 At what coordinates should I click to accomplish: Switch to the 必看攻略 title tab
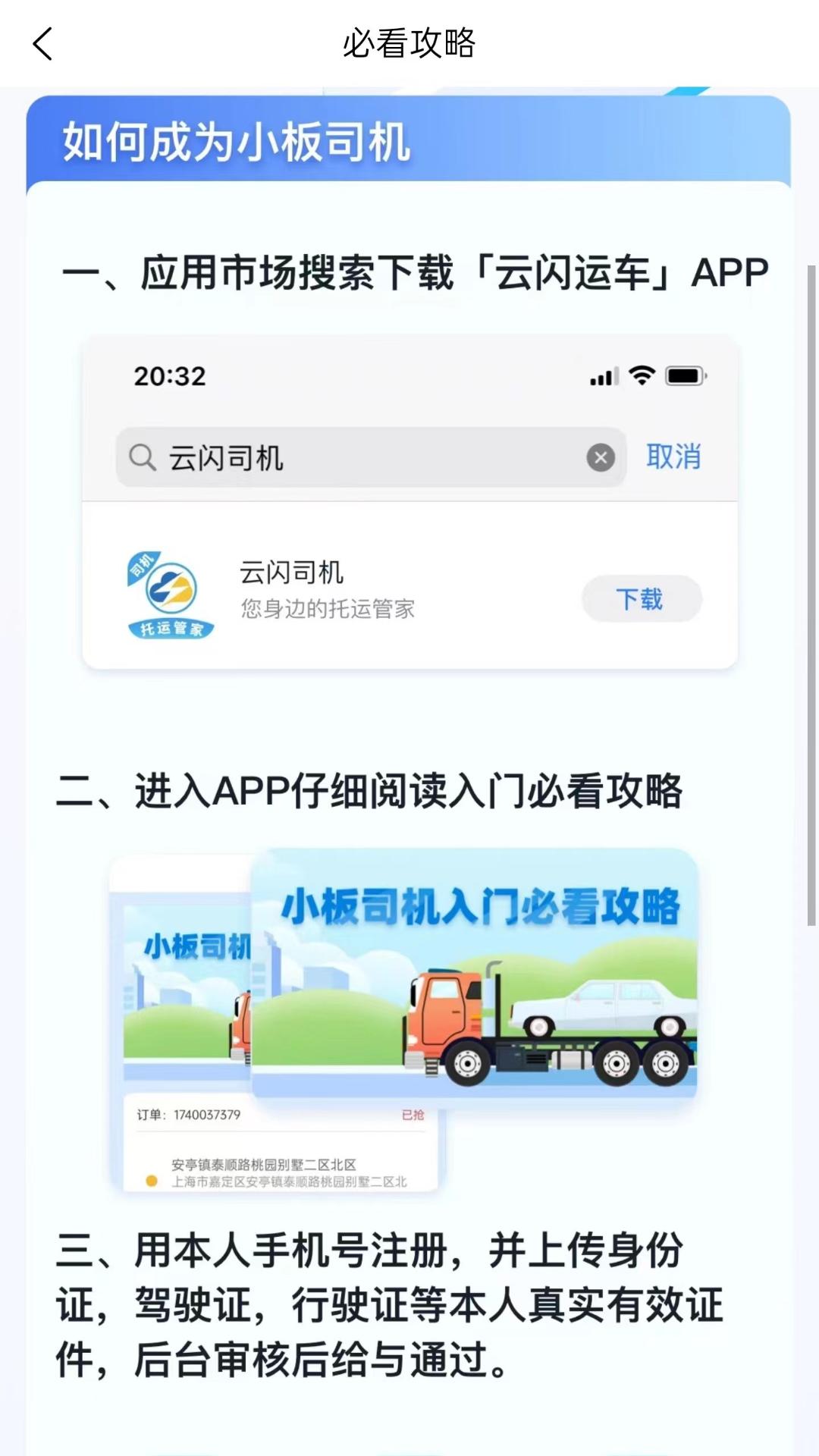coord(409,44)
